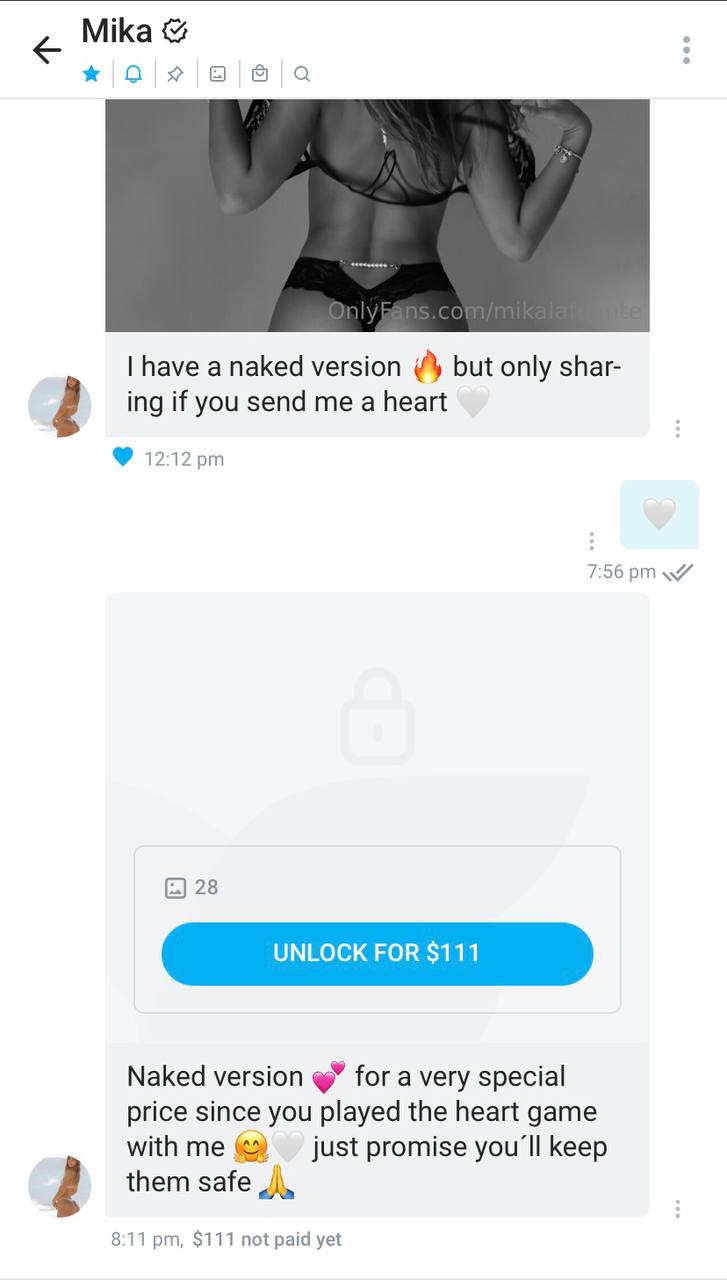
Task: Open options for the 8:11 pm message
Action: (678, 1208)
